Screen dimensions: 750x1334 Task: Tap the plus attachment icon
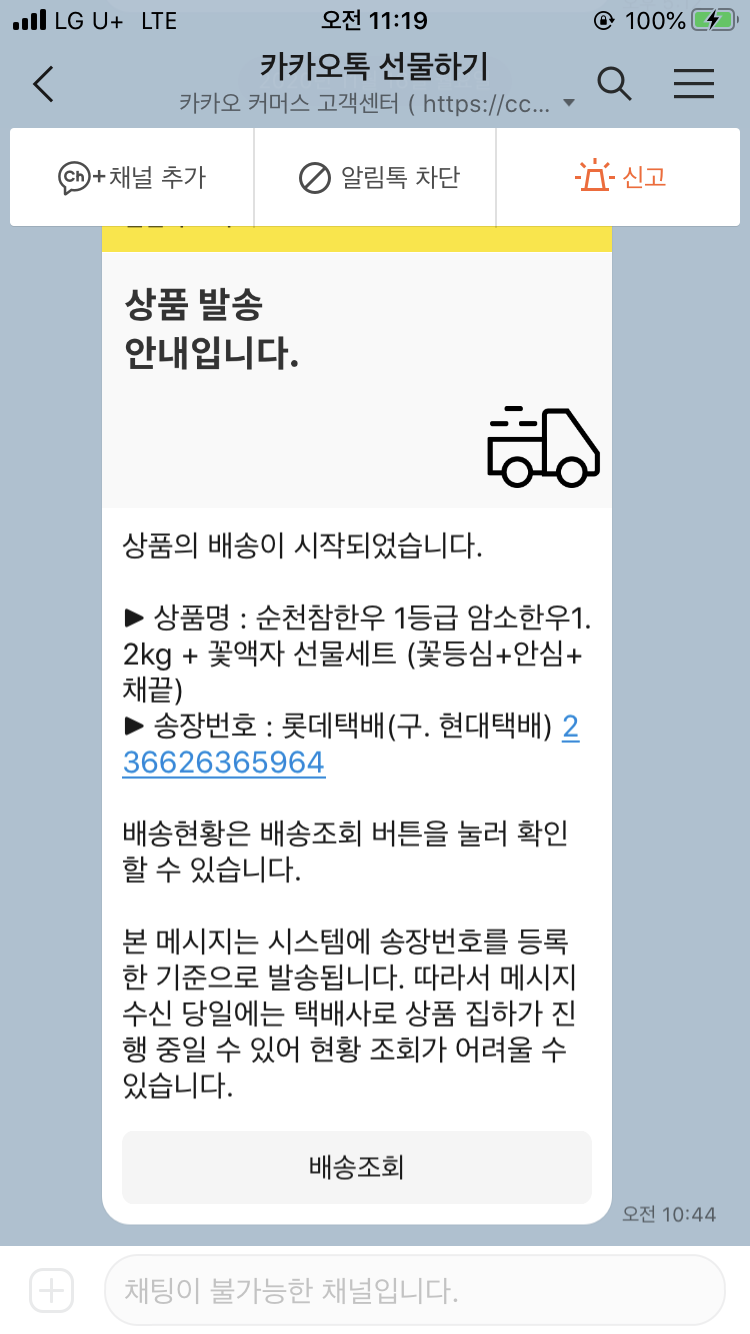[x=51, y=1290]
